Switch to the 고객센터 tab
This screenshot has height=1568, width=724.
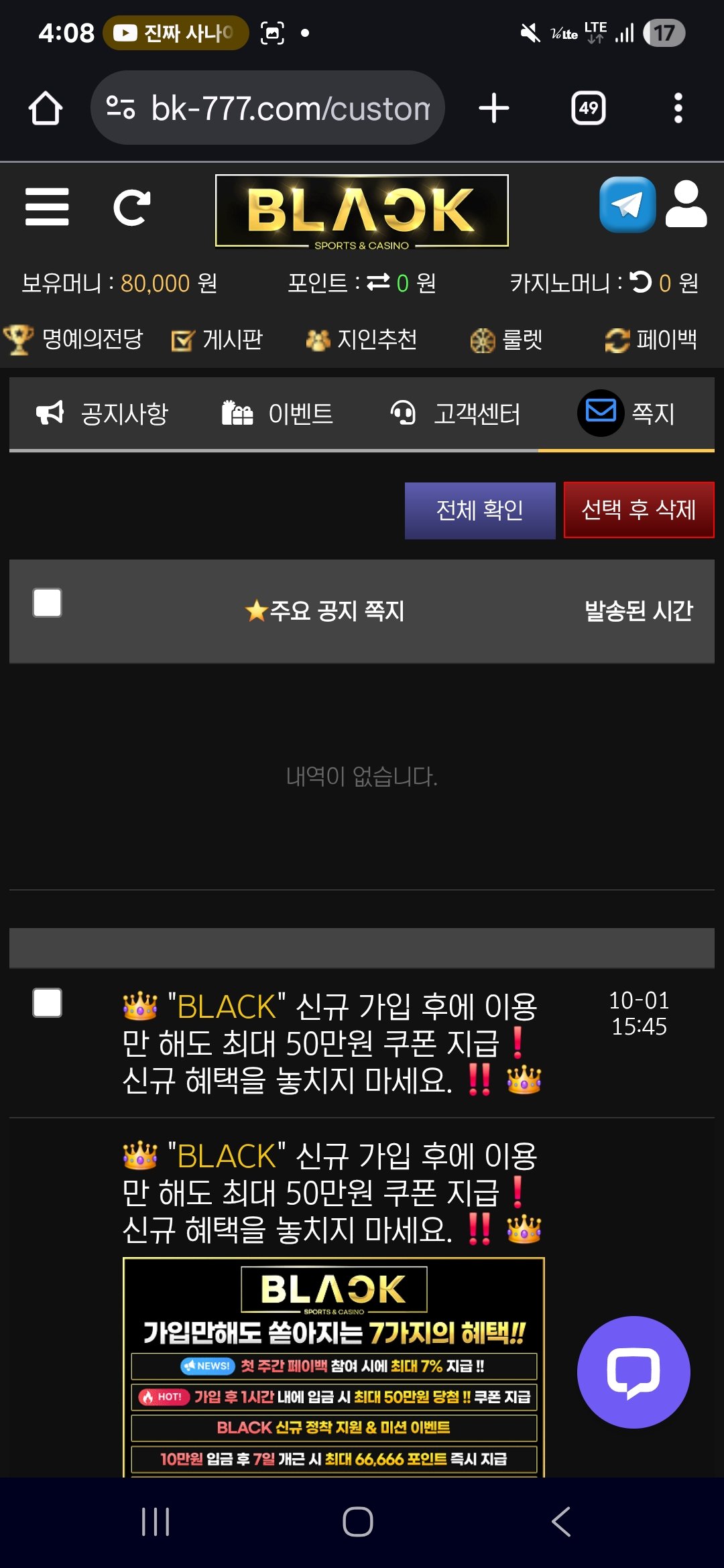455,413
